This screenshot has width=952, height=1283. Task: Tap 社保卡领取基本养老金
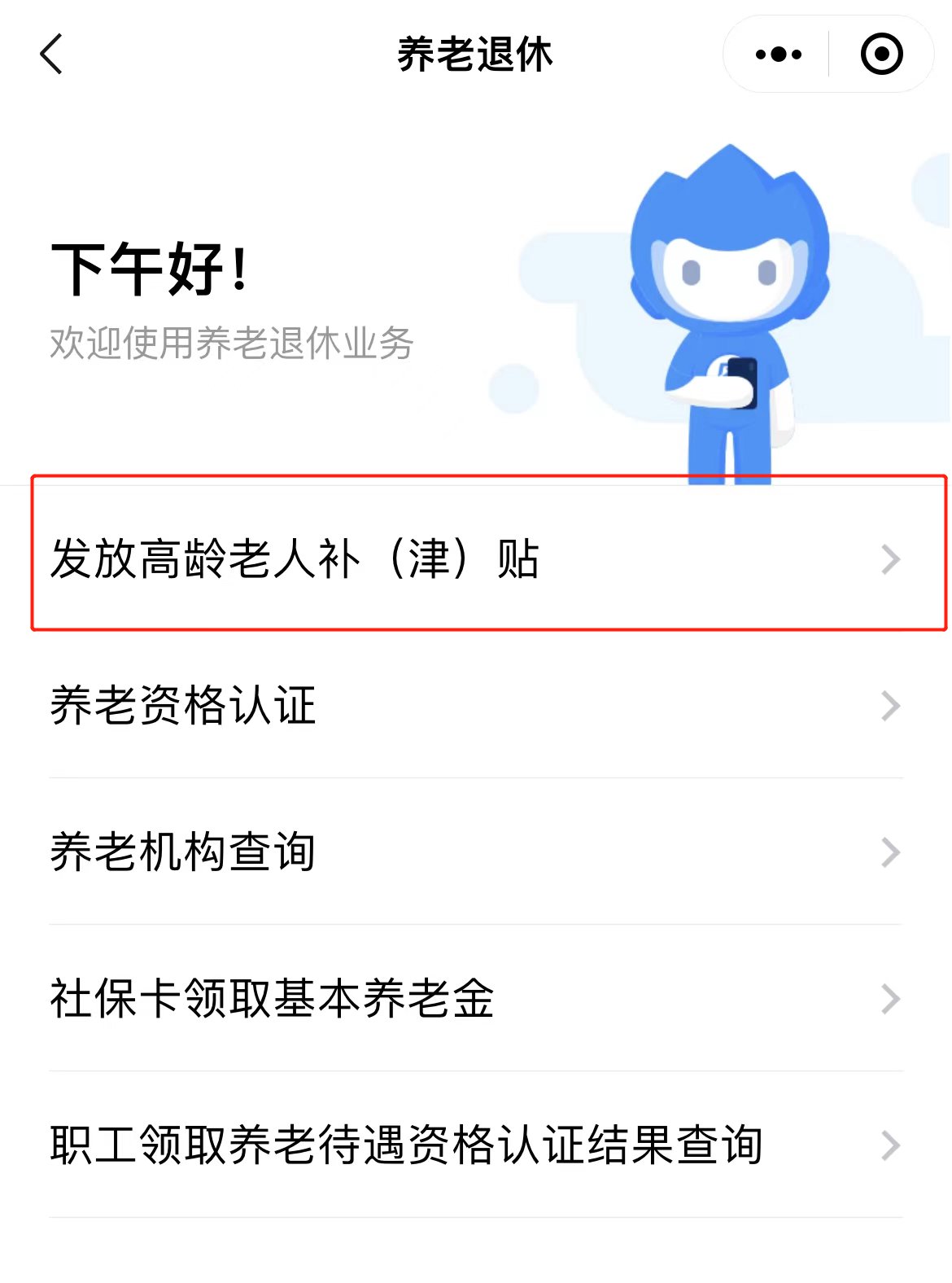click(x=476, y=999)
